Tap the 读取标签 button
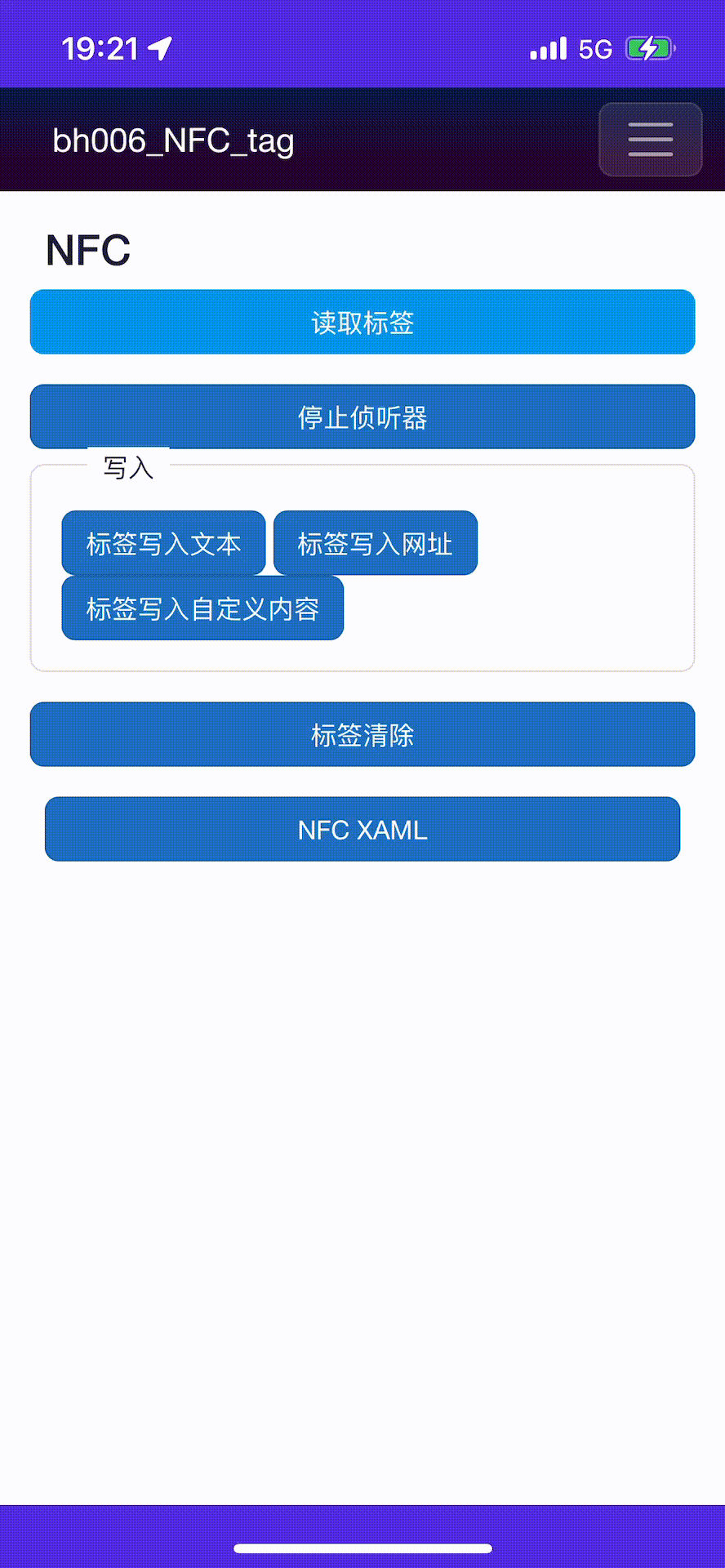Screen dimensions: 725x1568 [362, 322]
